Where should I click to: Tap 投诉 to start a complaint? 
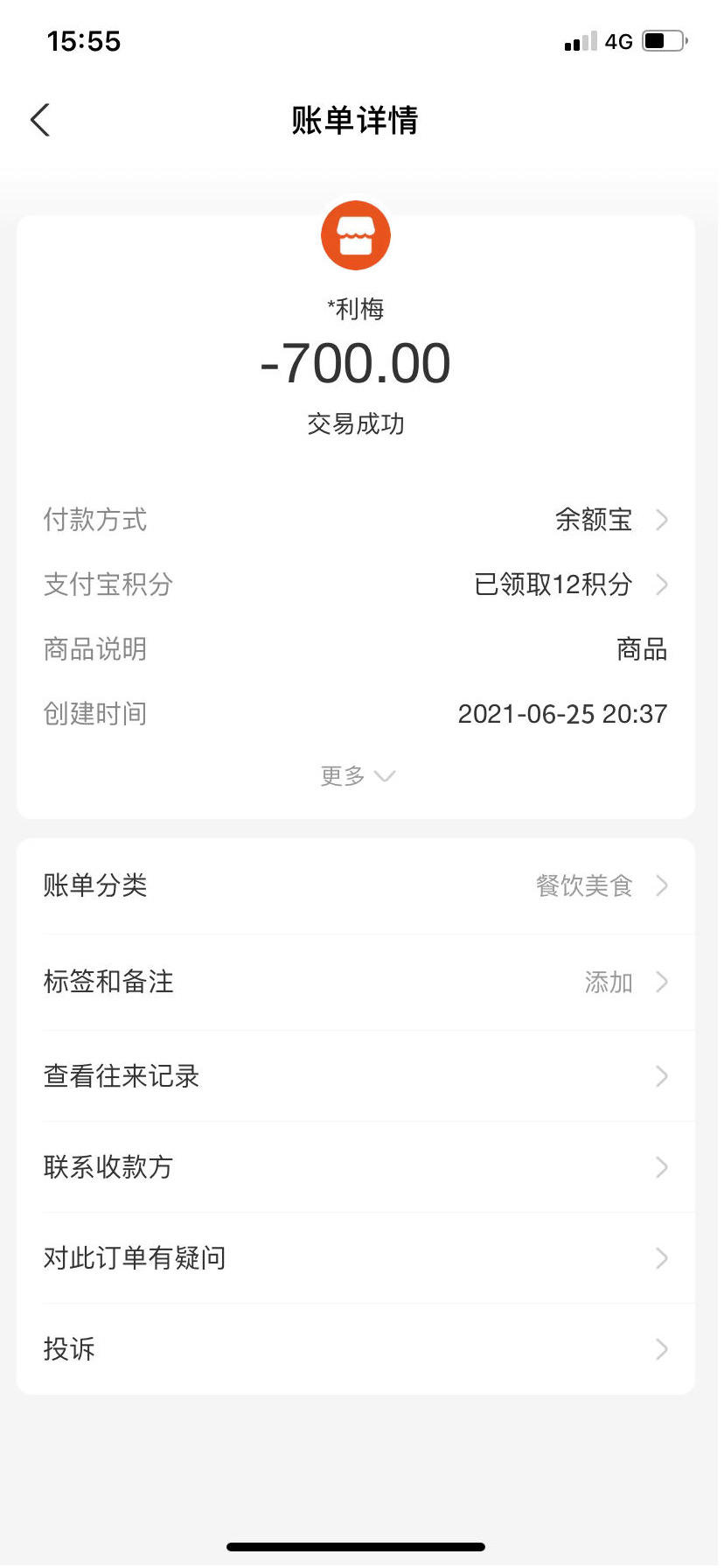pyautogui.click(x=70, y=1349)
